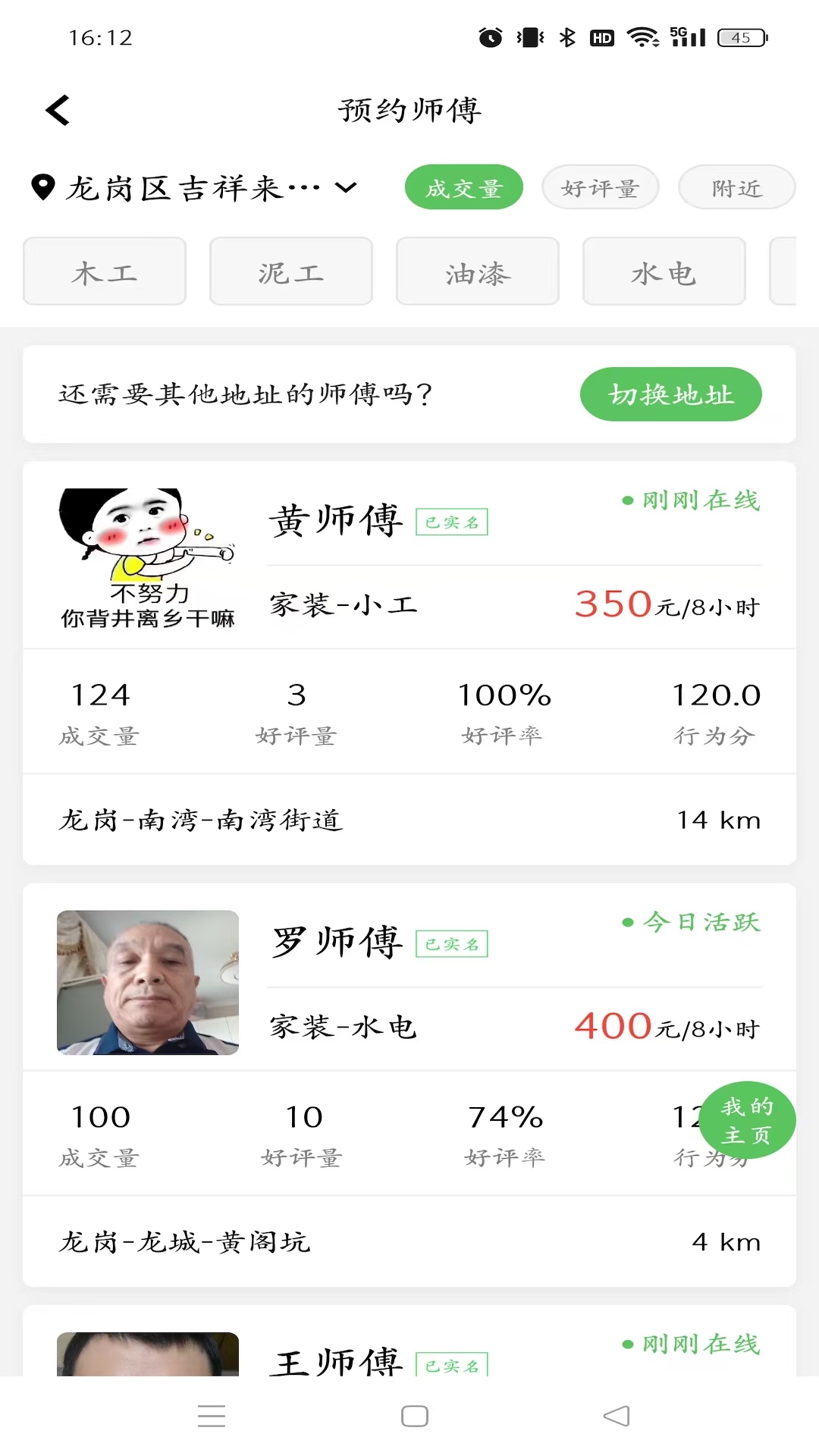Tap the 油漆 category filter
819x1456 pixels.
pos(476,271)
